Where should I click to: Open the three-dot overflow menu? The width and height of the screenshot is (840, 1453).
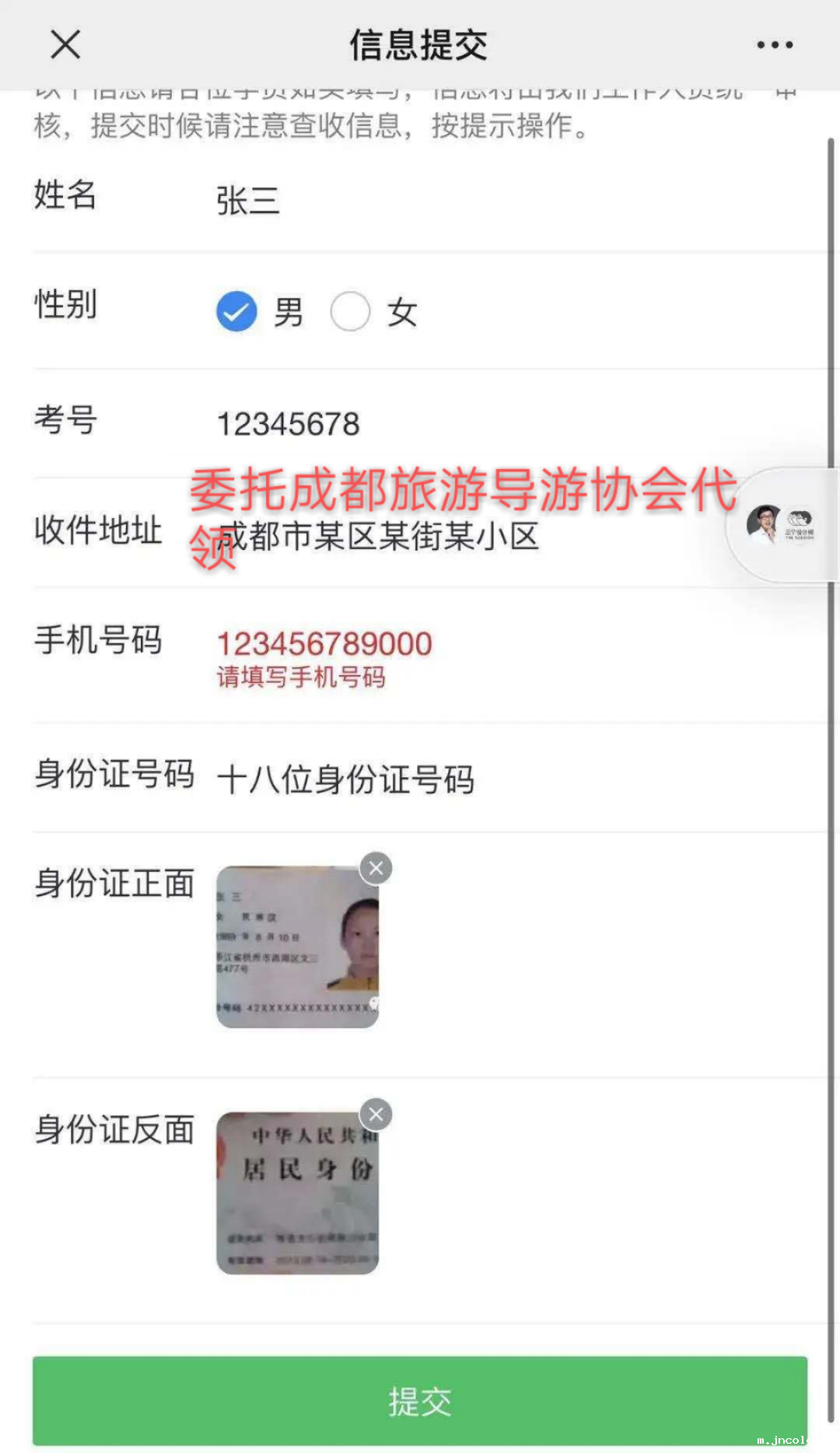[775, 45]
